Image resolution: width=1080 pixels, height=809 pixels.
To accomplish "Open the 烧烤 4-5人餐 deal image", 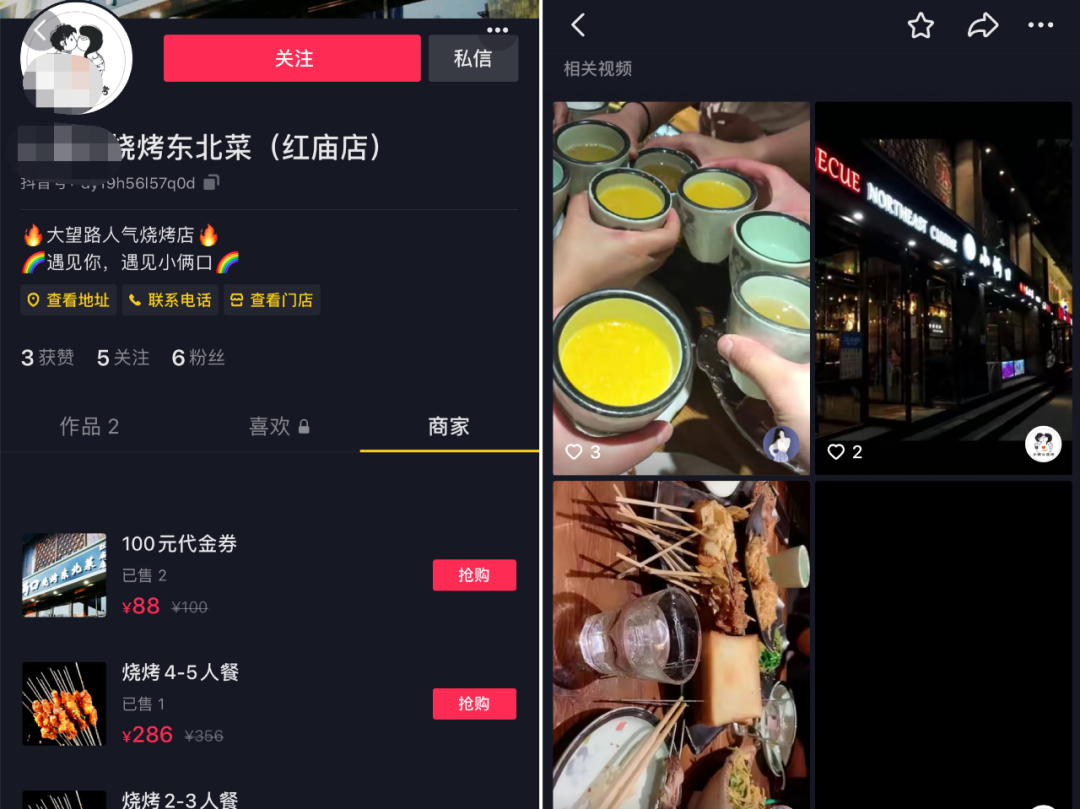I will pos(64,704).
